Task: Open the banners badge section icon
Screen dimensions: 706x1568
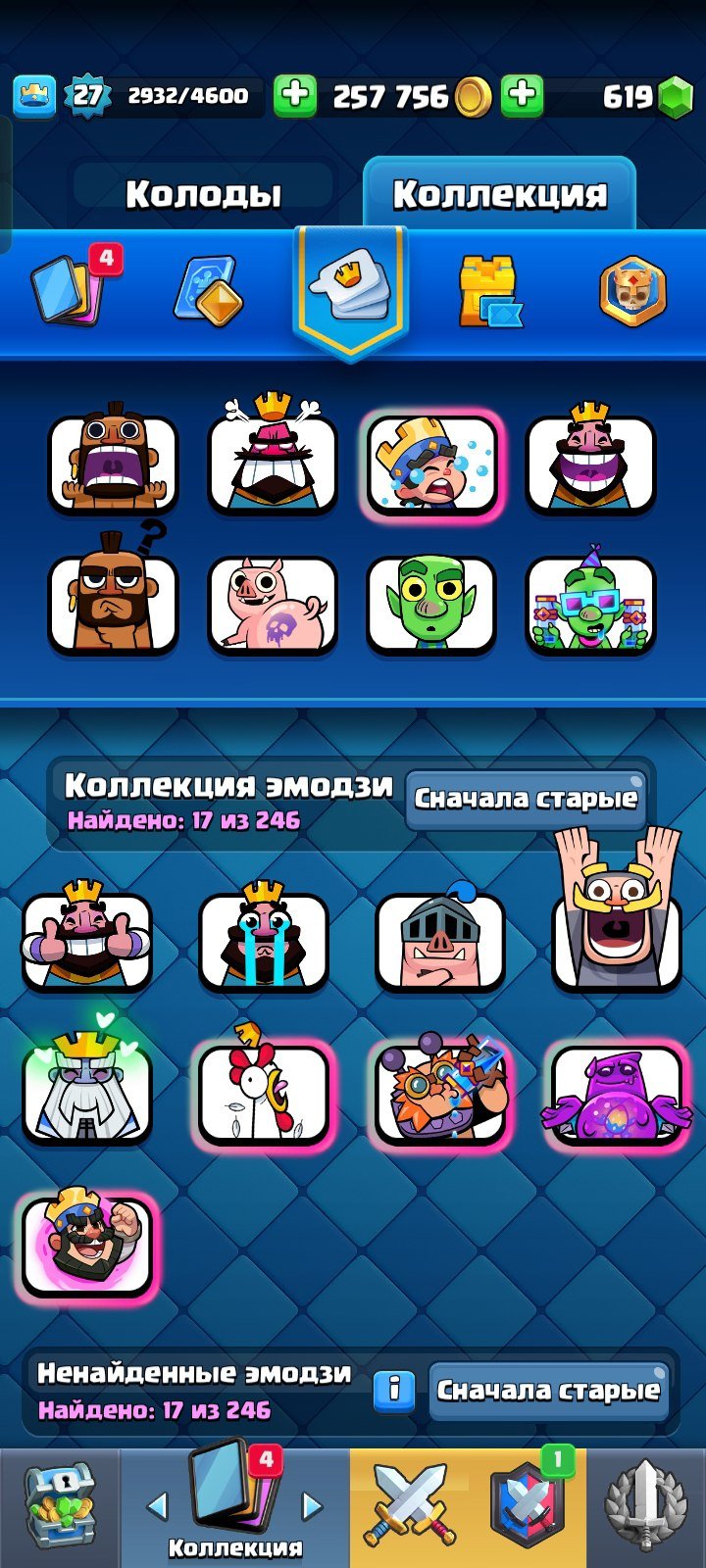Action: click(632, 290)
